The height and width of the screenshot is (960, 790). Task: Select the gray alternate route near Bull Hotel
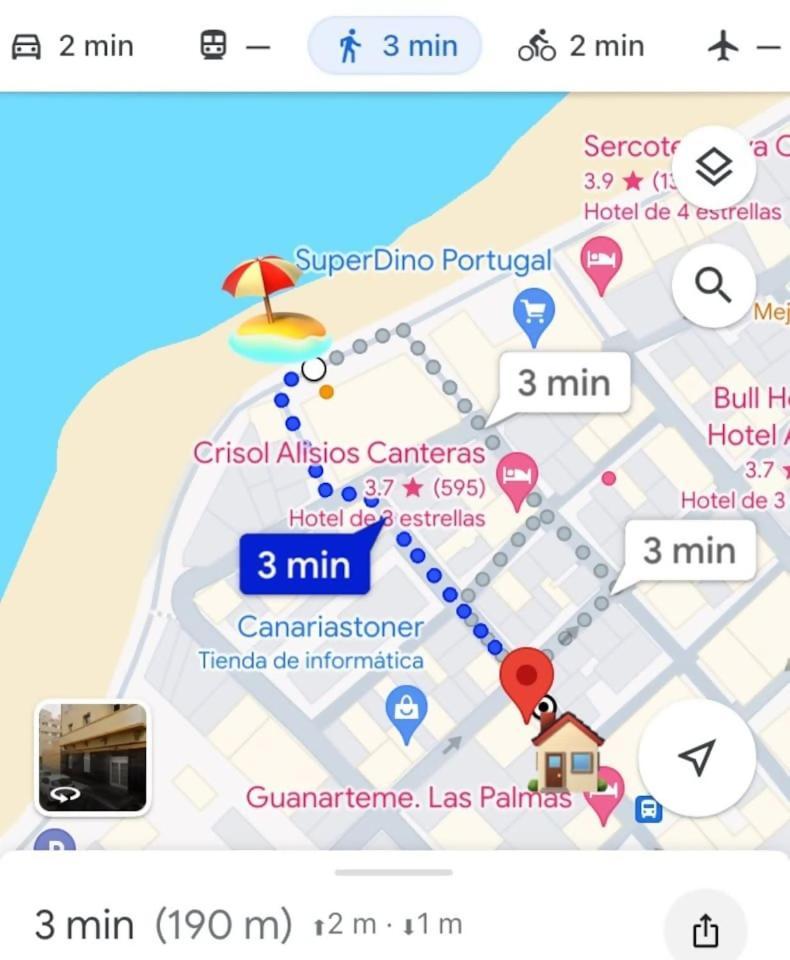[688, 551]
